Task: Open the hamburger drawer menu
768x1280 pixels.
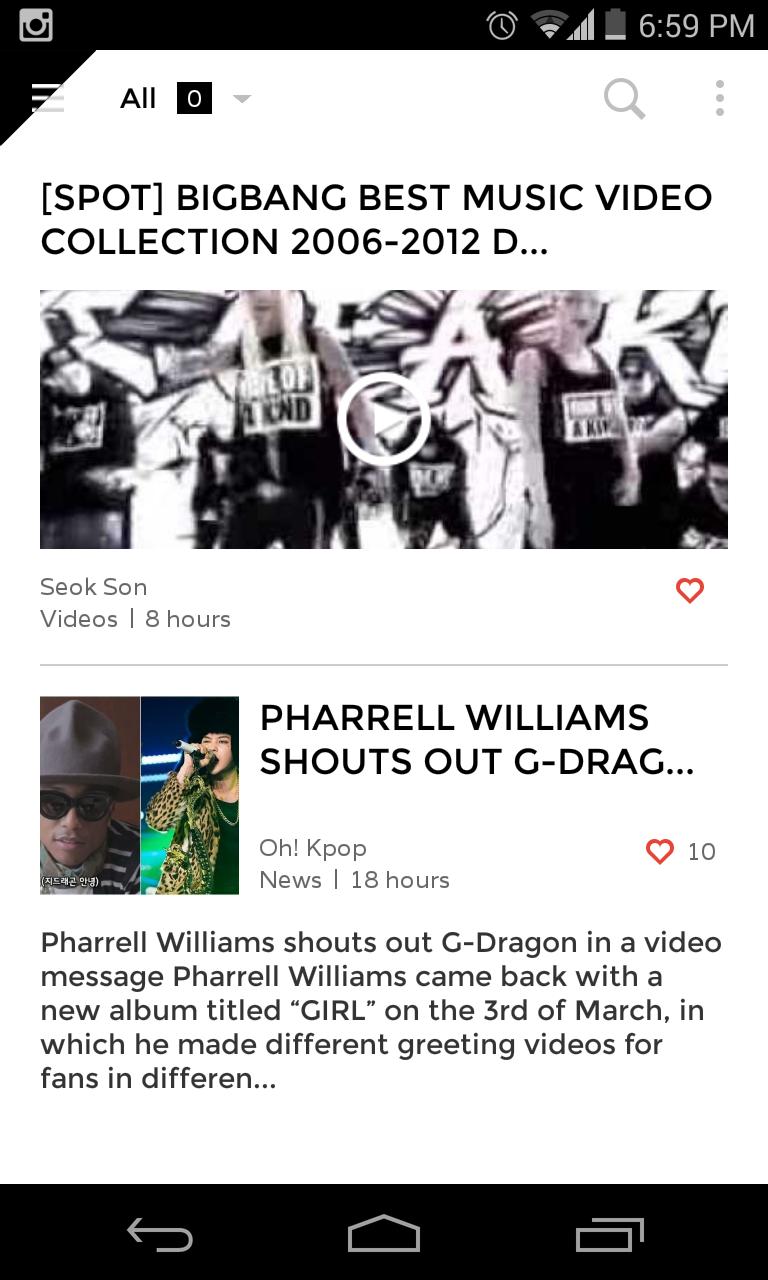Action: [x=47, y=97]
